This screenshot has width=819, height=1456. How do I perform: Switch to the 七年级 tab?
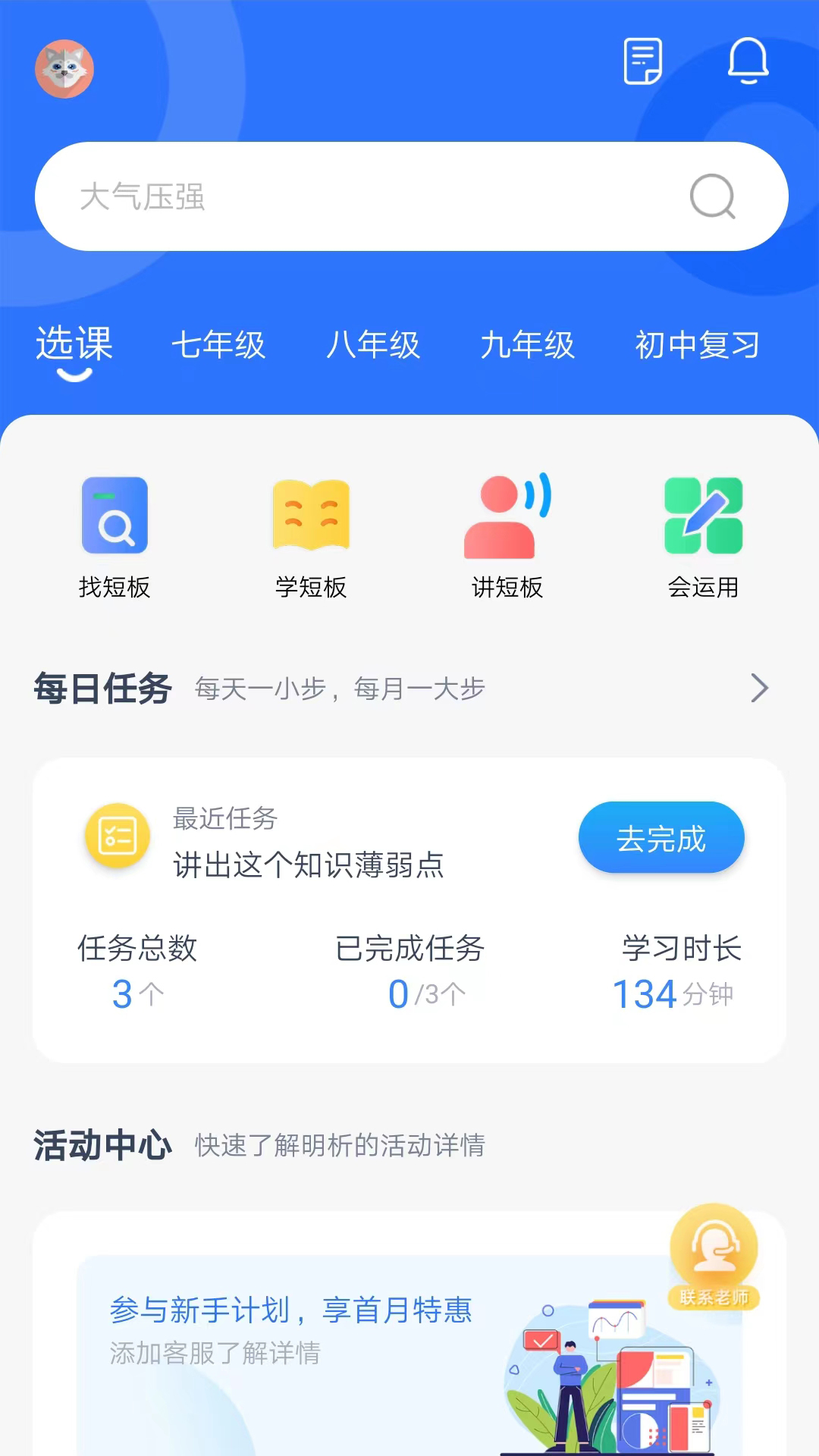(x=220, y=346)
